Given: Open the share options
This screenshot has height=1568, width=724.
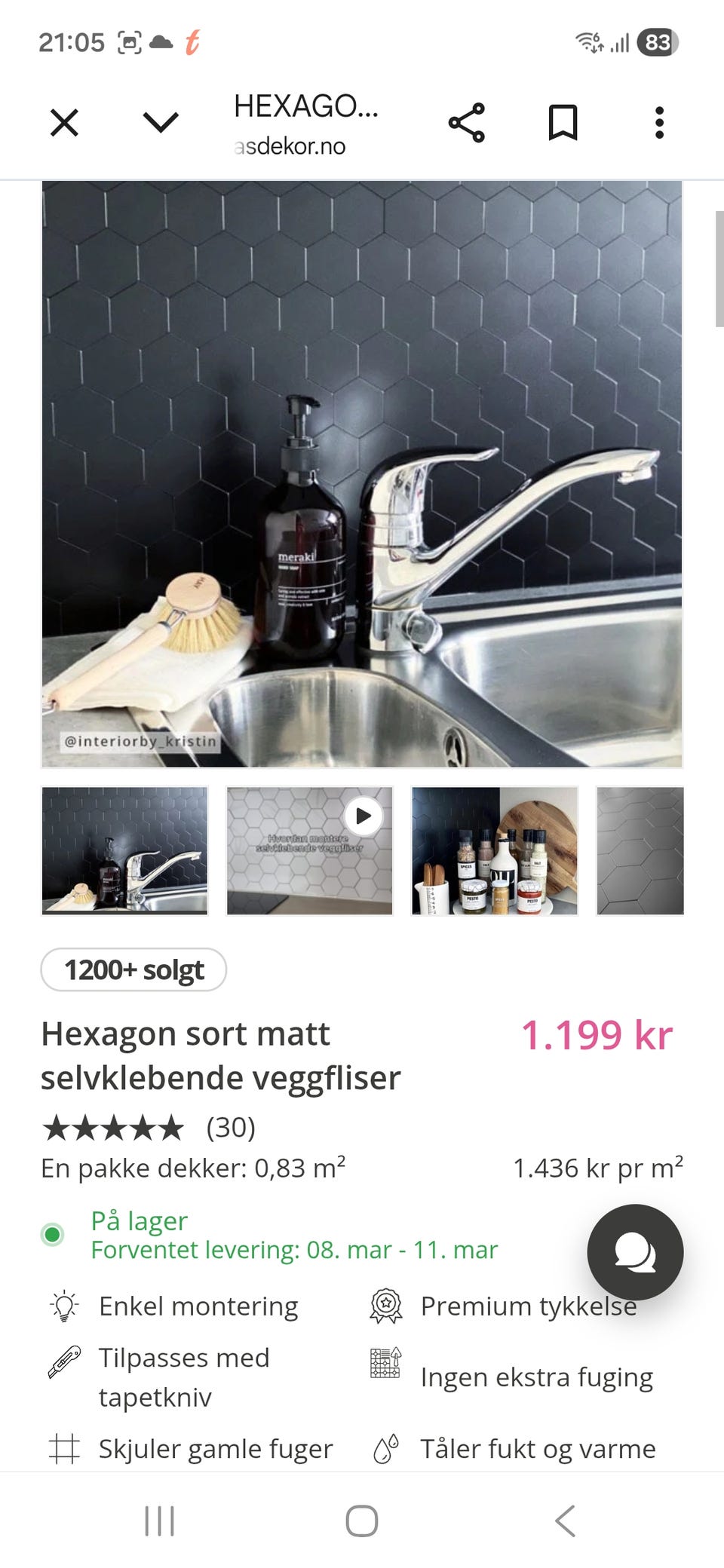Looking at the screenshot, I should click(465, 121).
